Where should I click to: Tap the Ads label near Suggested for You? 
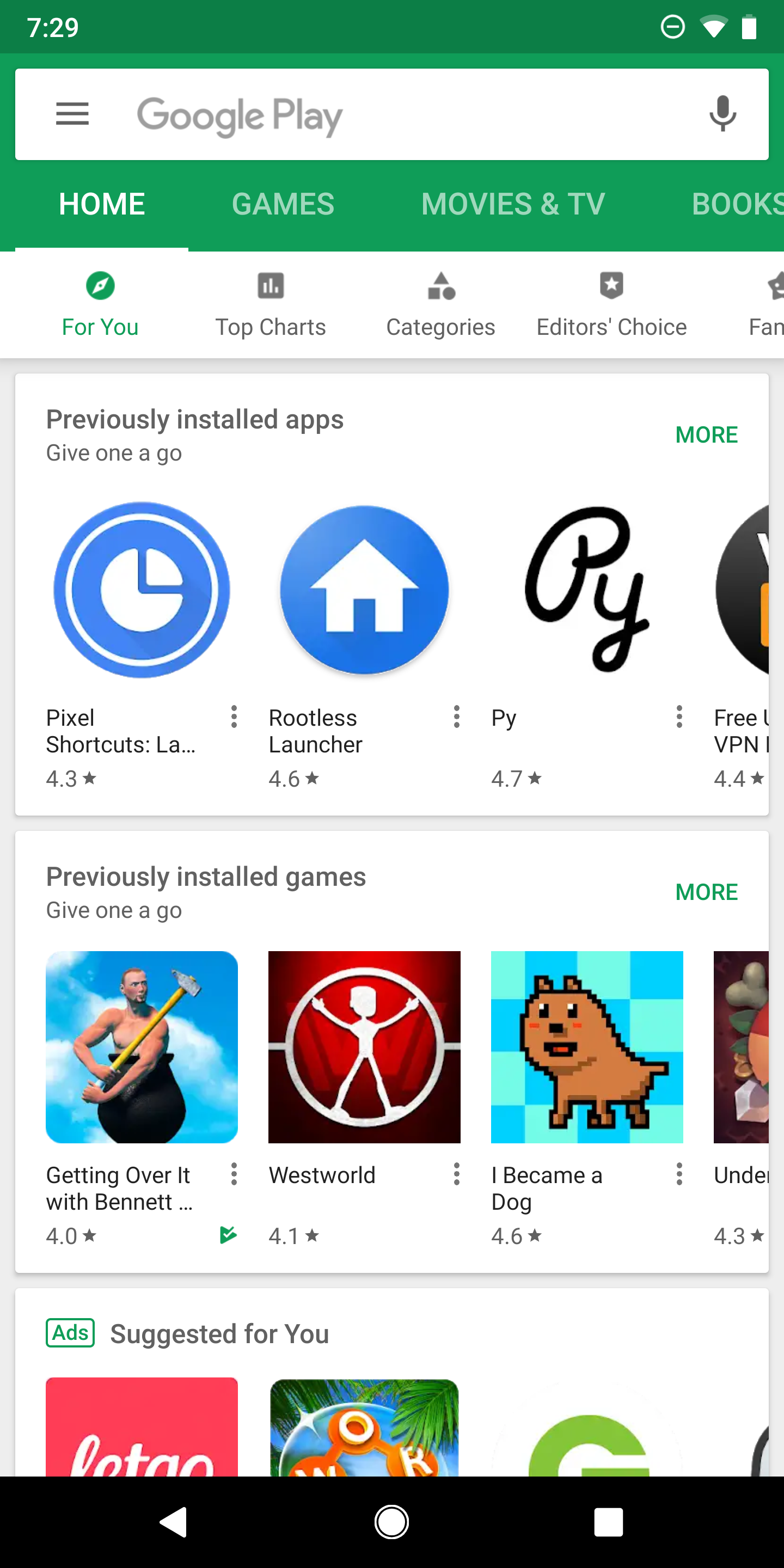coord(70,1332)
